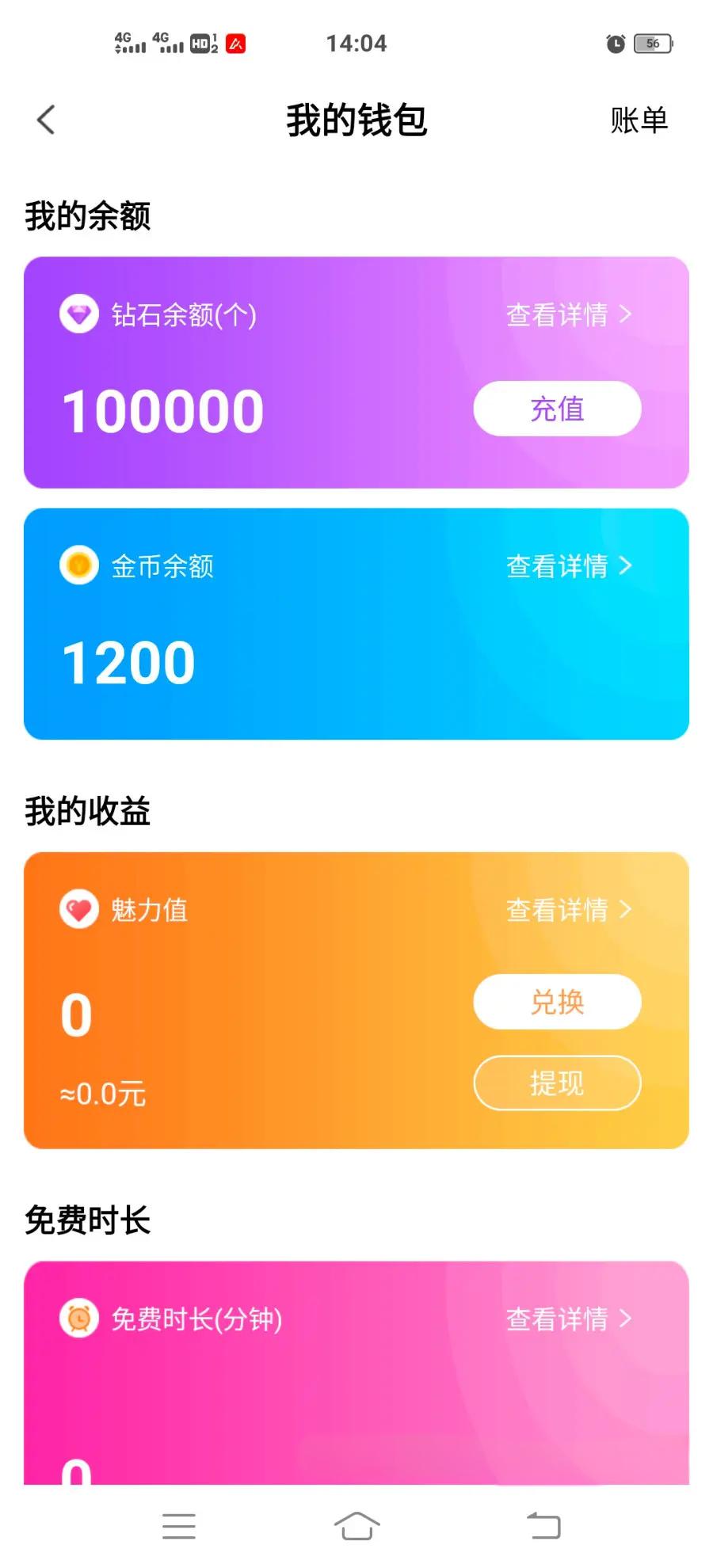Tap 提现 to withdraw earnings
This screenshot has height=1568, width=713.
557,1083
